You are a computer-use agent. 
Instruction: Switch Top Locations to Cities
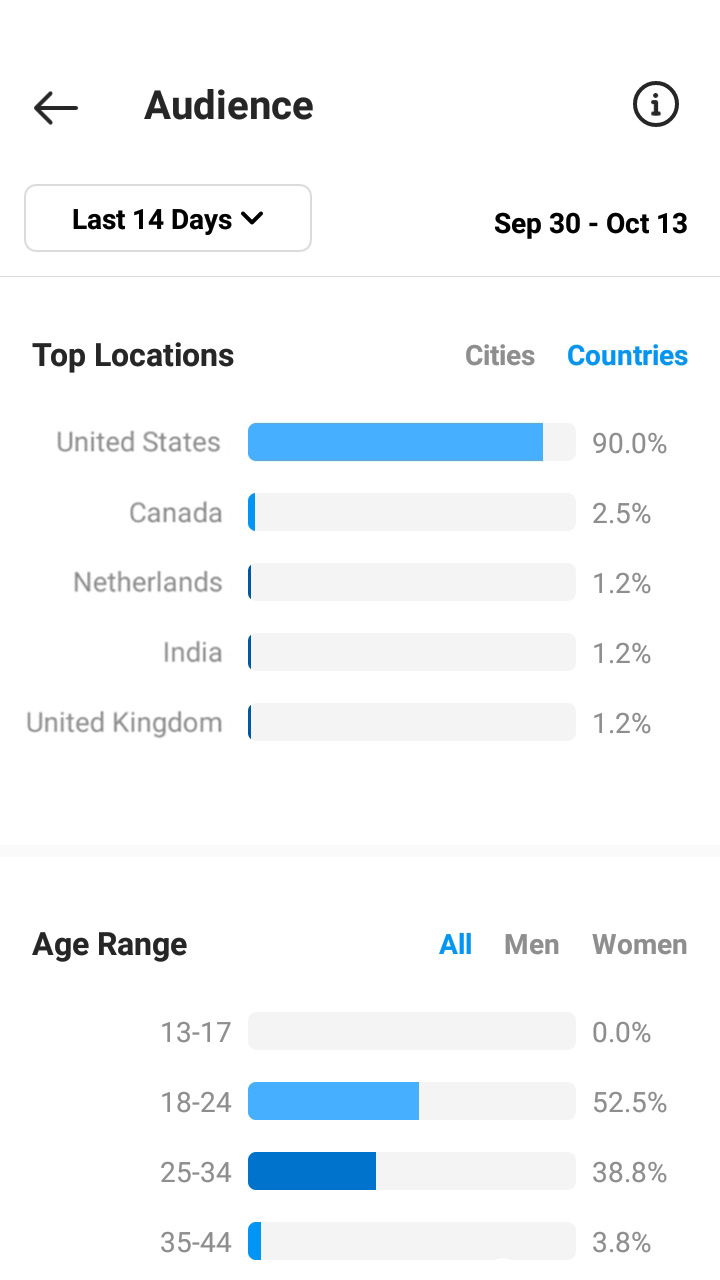tap(500, 355)
